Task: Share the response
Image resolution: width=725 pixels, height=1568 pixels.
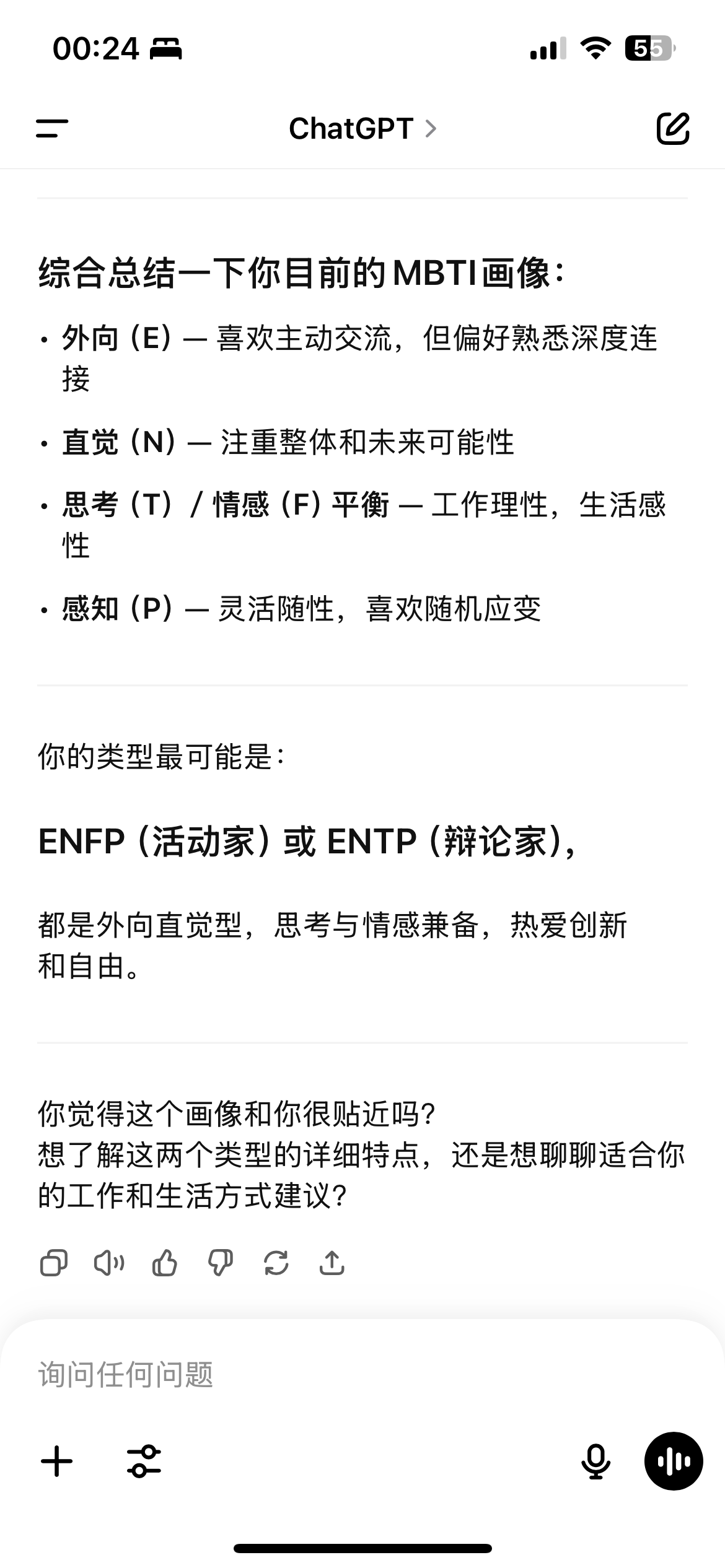Action: (332, 1263)
